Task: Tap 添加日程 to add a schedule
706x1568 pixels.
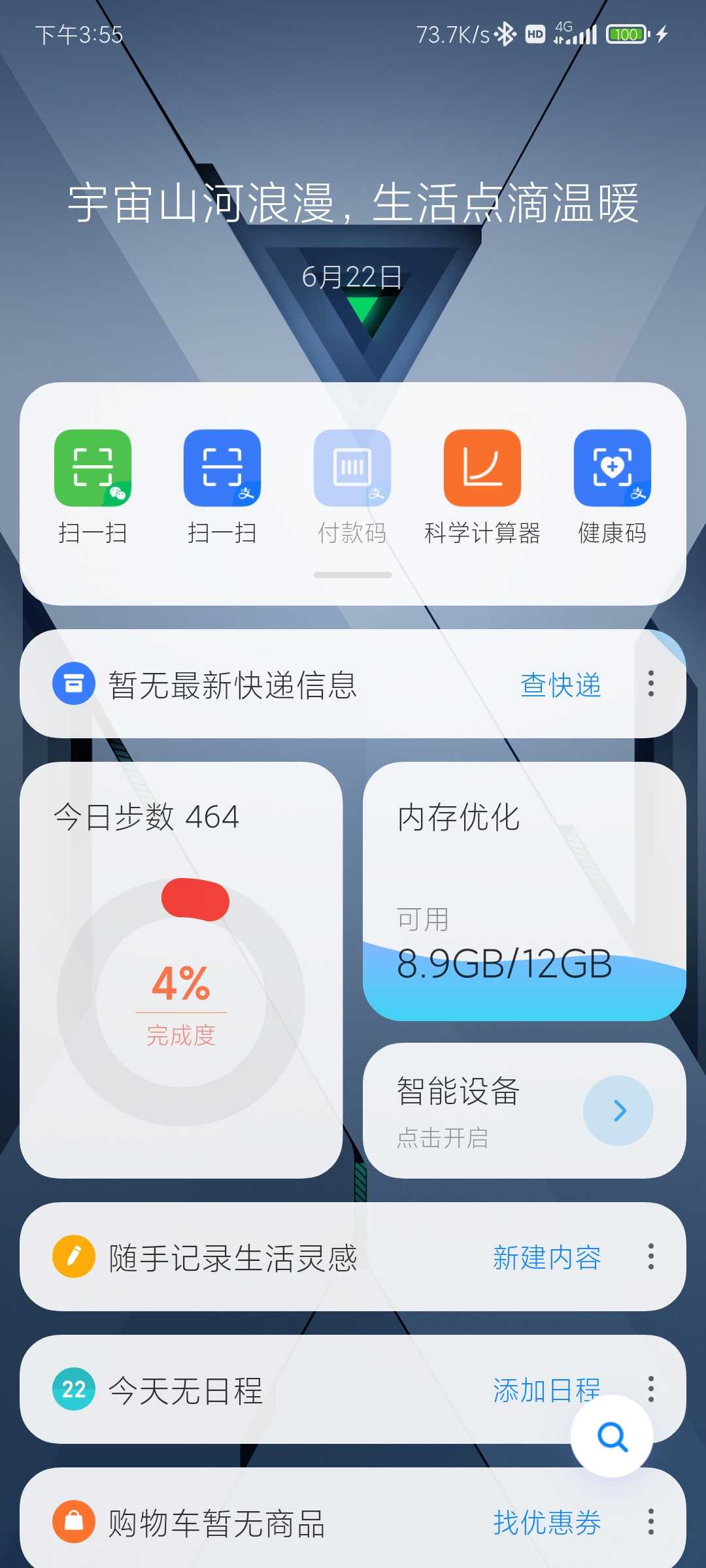Action: click(547, 1390)
